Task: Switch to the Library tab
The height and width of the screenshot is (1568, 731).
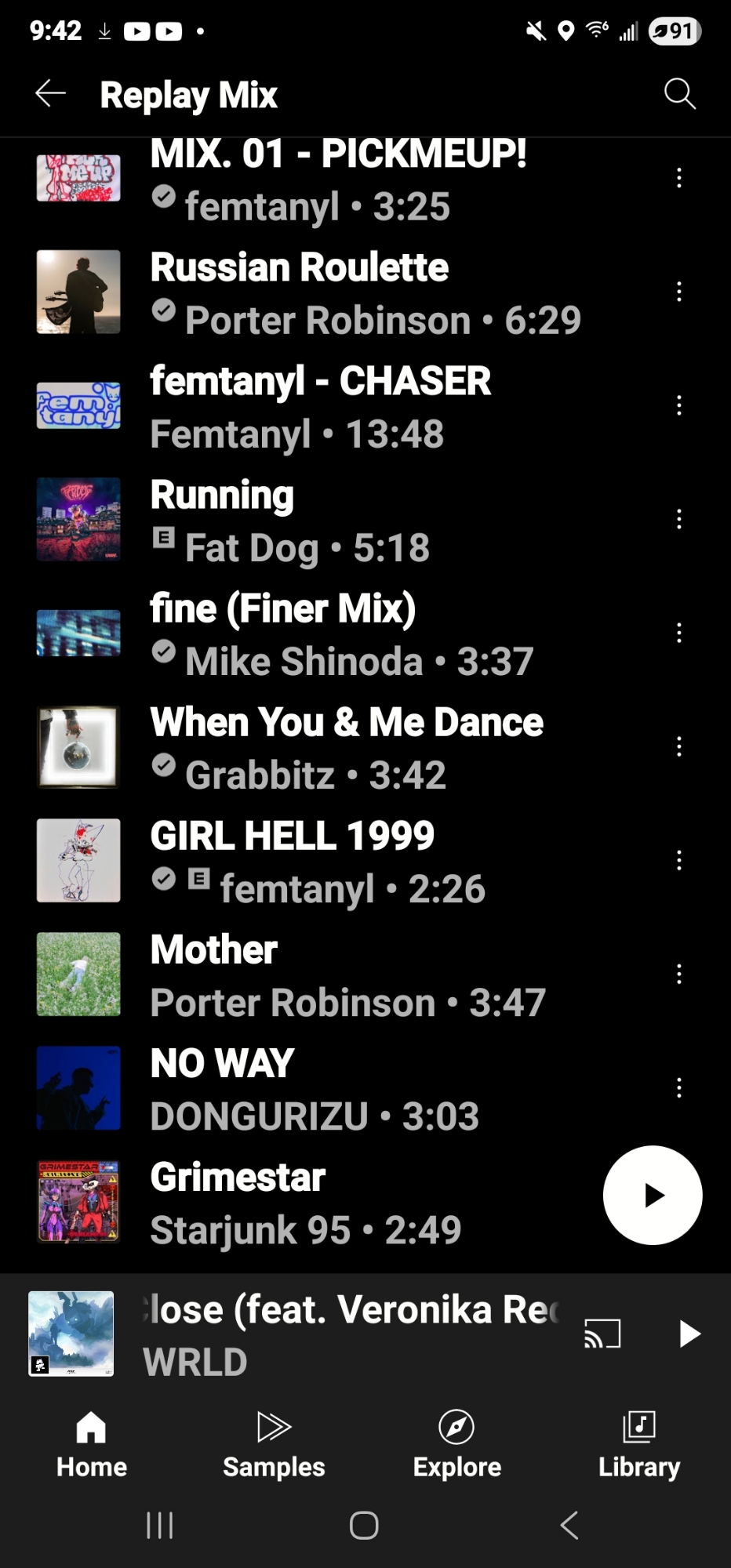Action: tap(639, 1444)
